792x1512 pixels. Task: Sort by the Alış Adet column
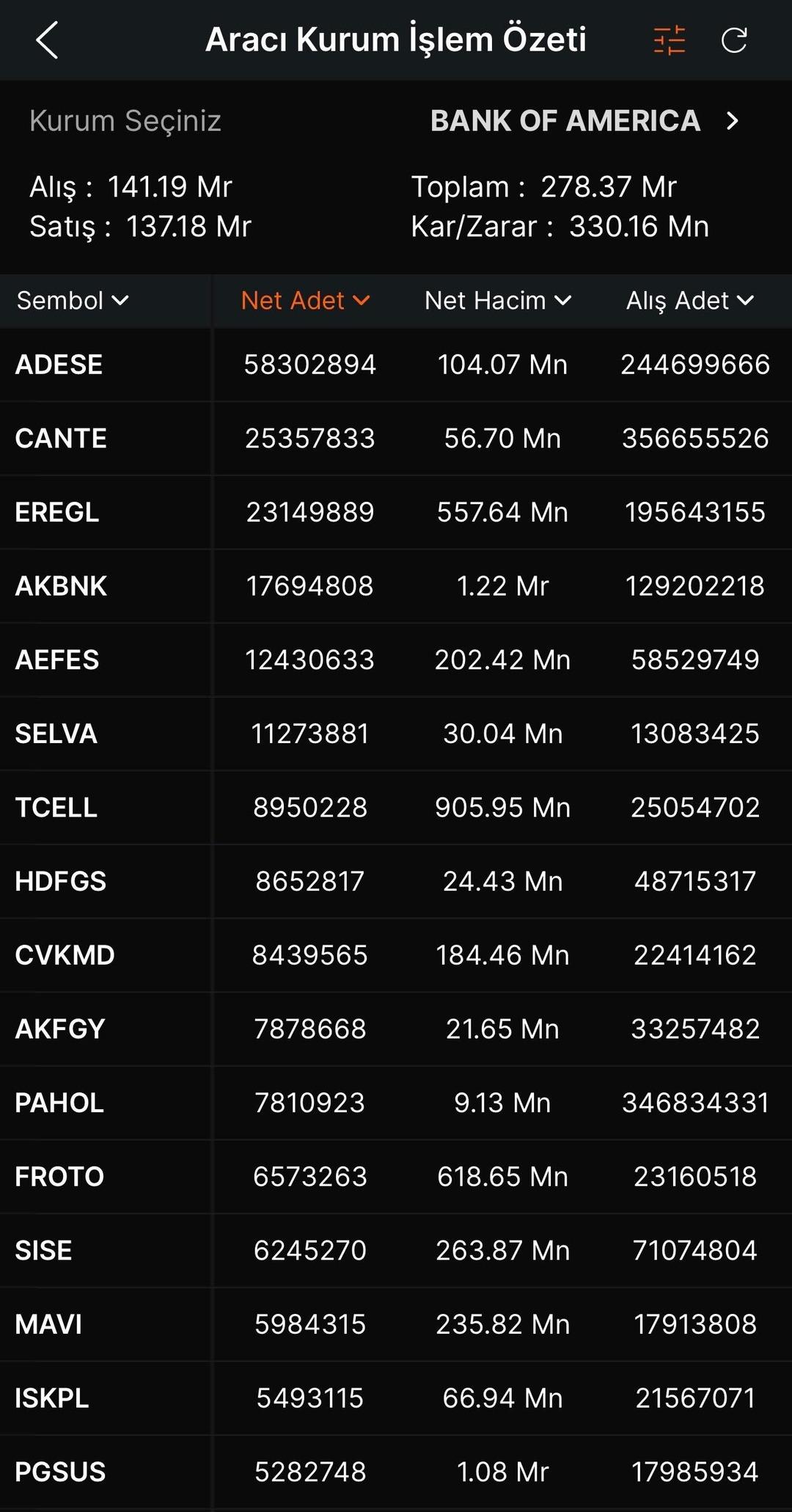point(689,301)
